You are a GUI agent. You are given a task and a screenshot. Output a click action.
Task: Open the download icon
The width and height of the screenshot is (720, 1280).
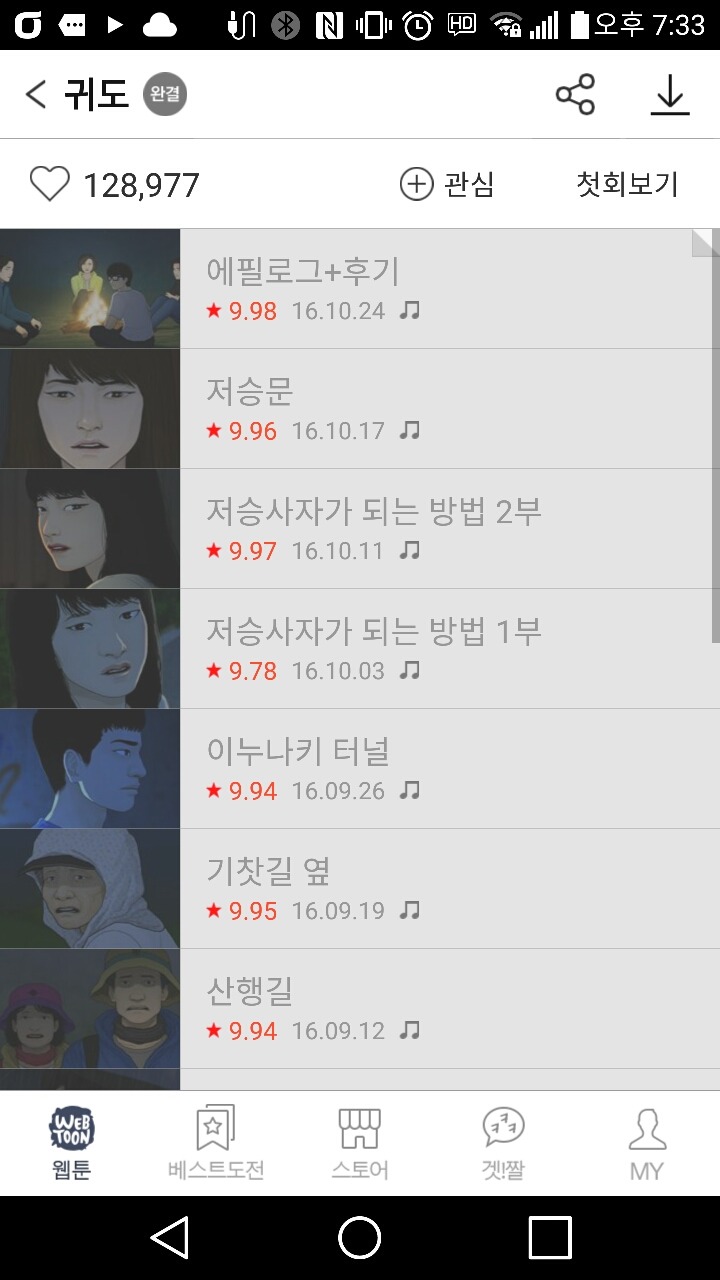[x=669, y=95]
